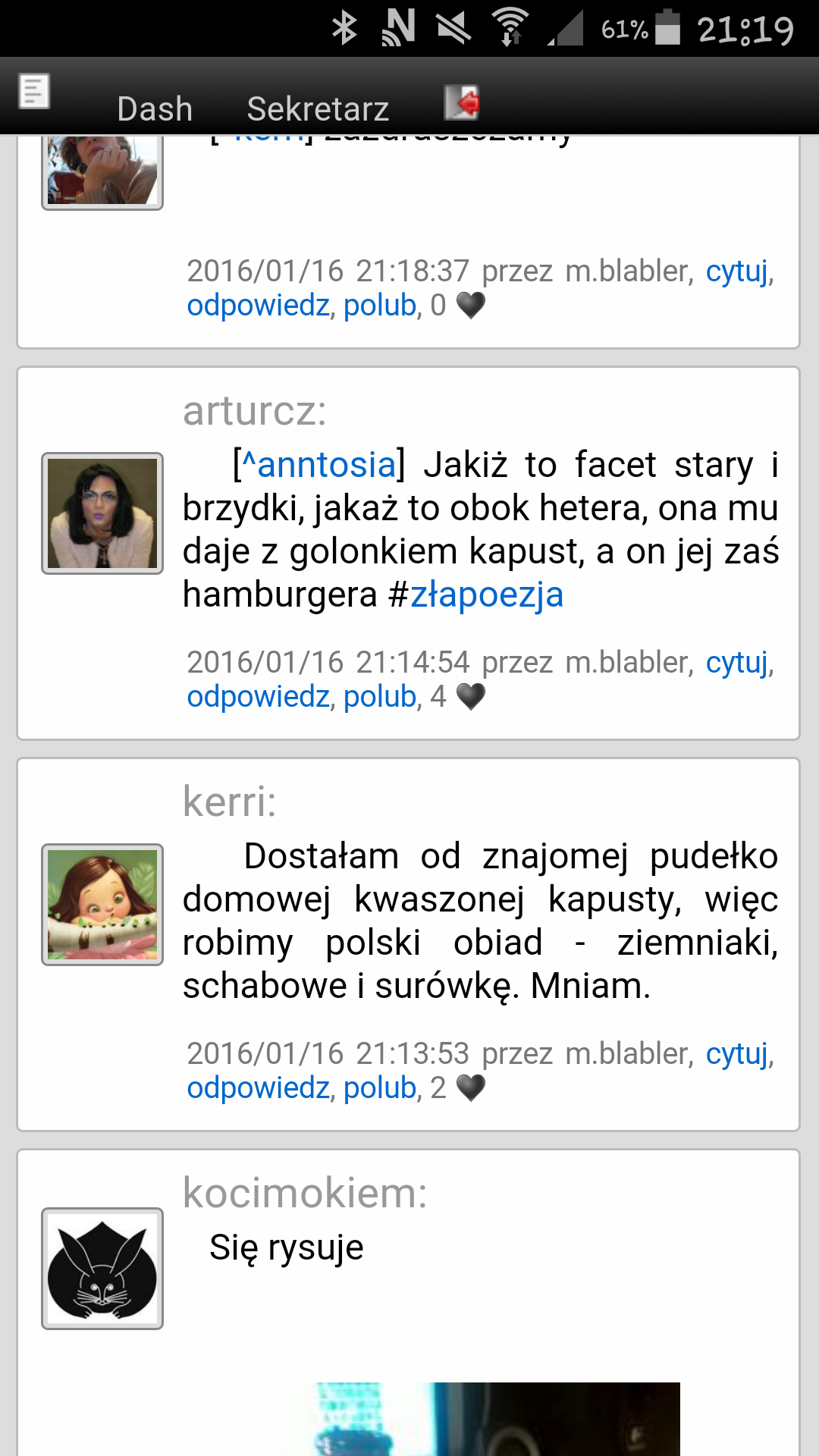Tap polub under kerri's post
Image resolution: width=819 pixels, height=1456 pixels.
380,1087
